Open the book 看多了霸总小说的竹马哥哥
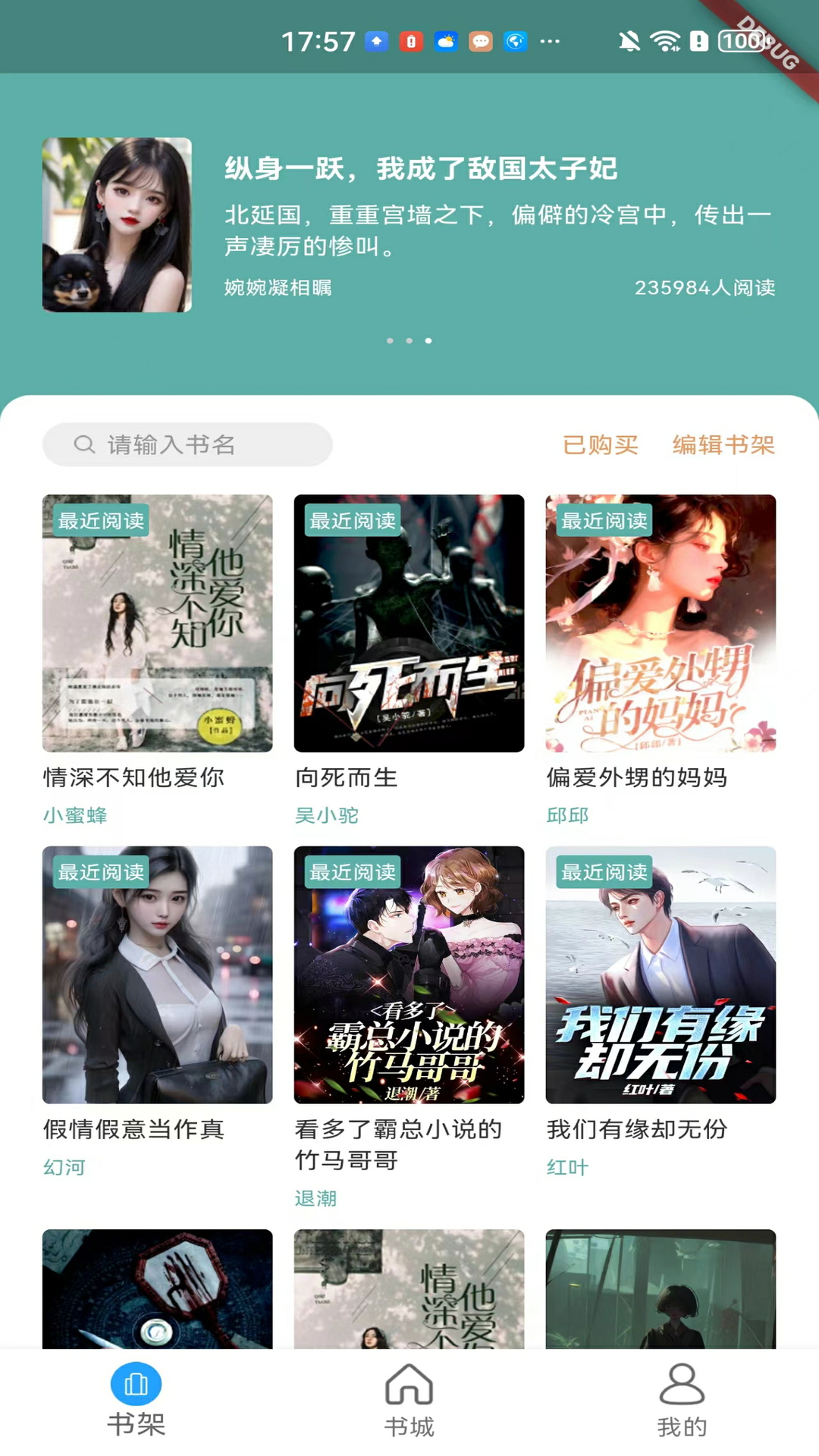819x1456 pixels. point(409,974)
